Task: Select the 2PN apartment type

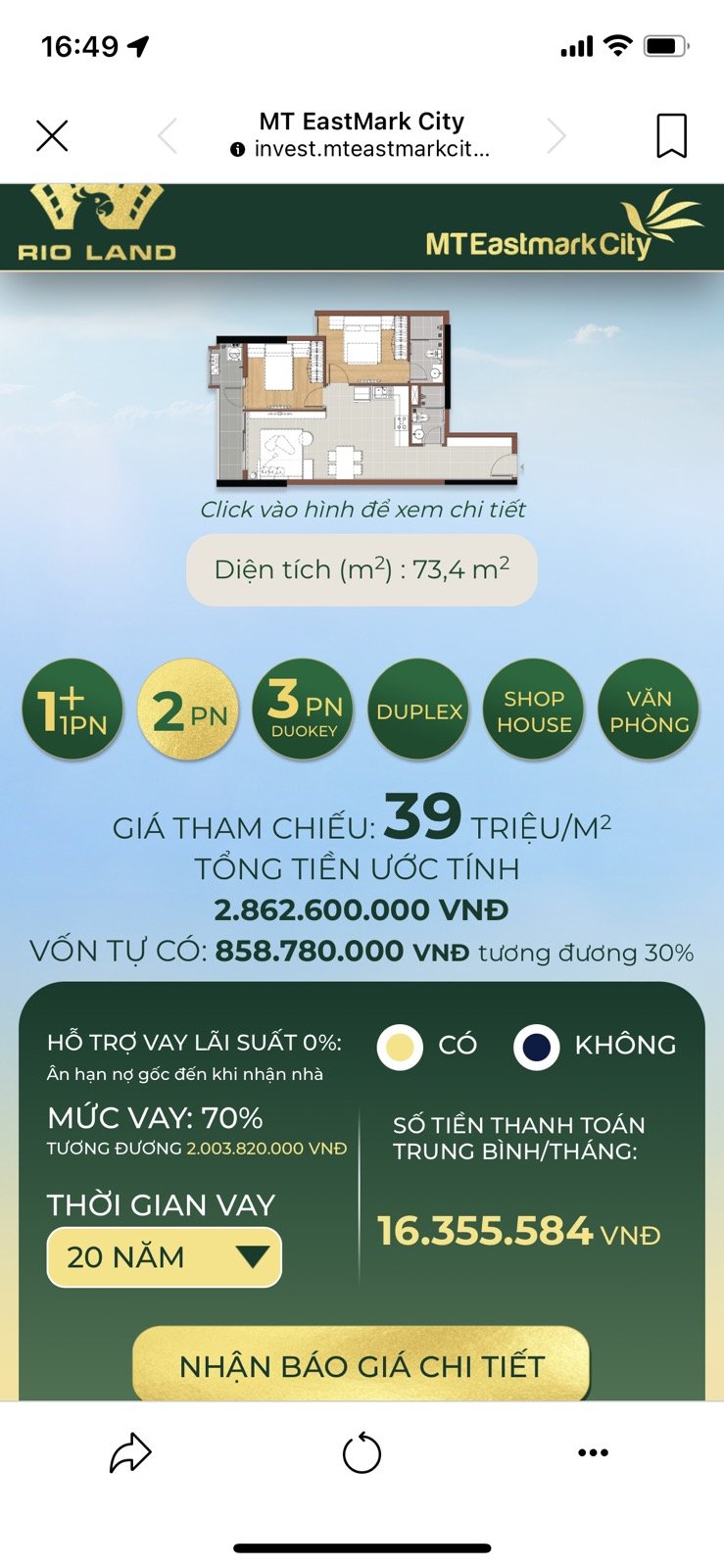Action: point(188,710)
